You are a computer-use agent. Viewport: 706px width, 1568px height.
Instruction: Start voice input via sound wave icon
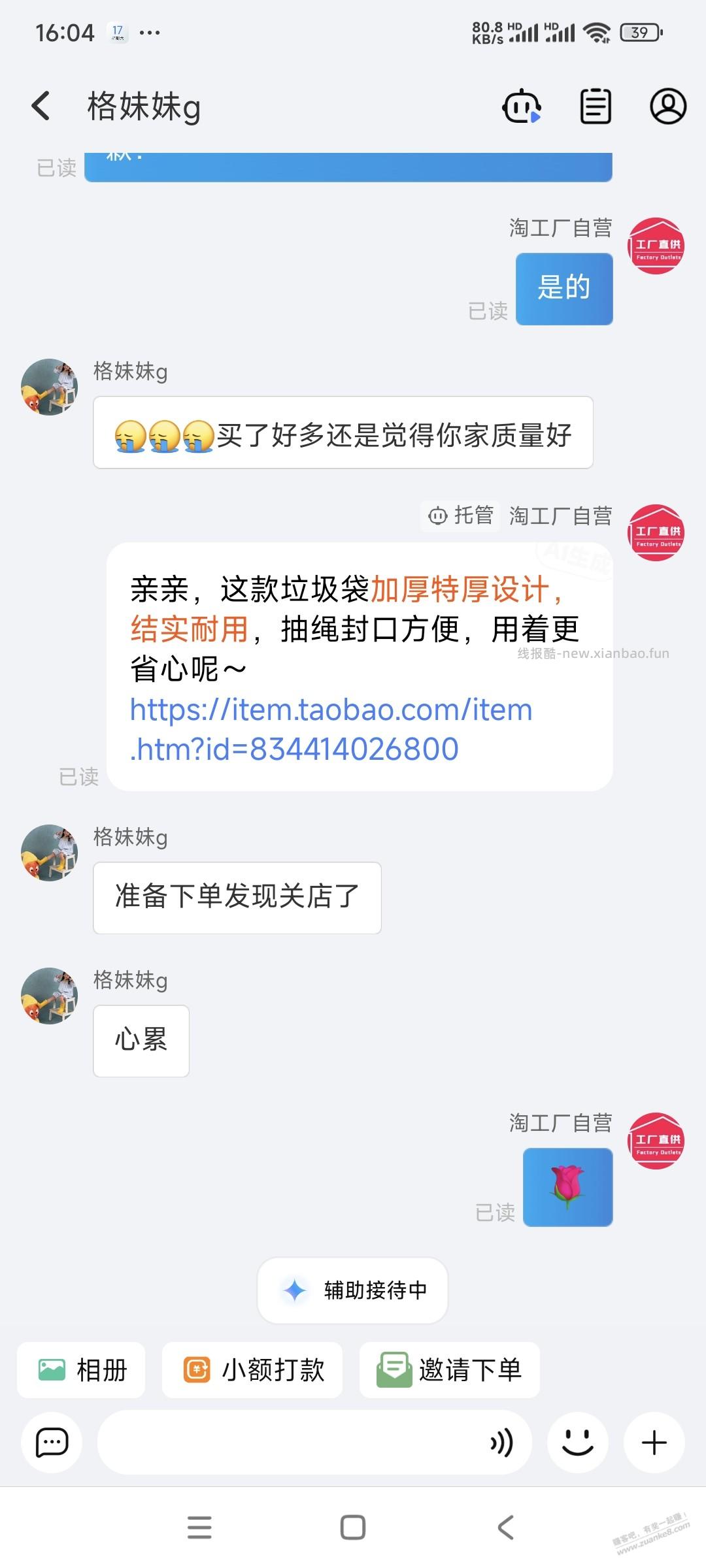pyautogui.click(x=500, y=1443)
